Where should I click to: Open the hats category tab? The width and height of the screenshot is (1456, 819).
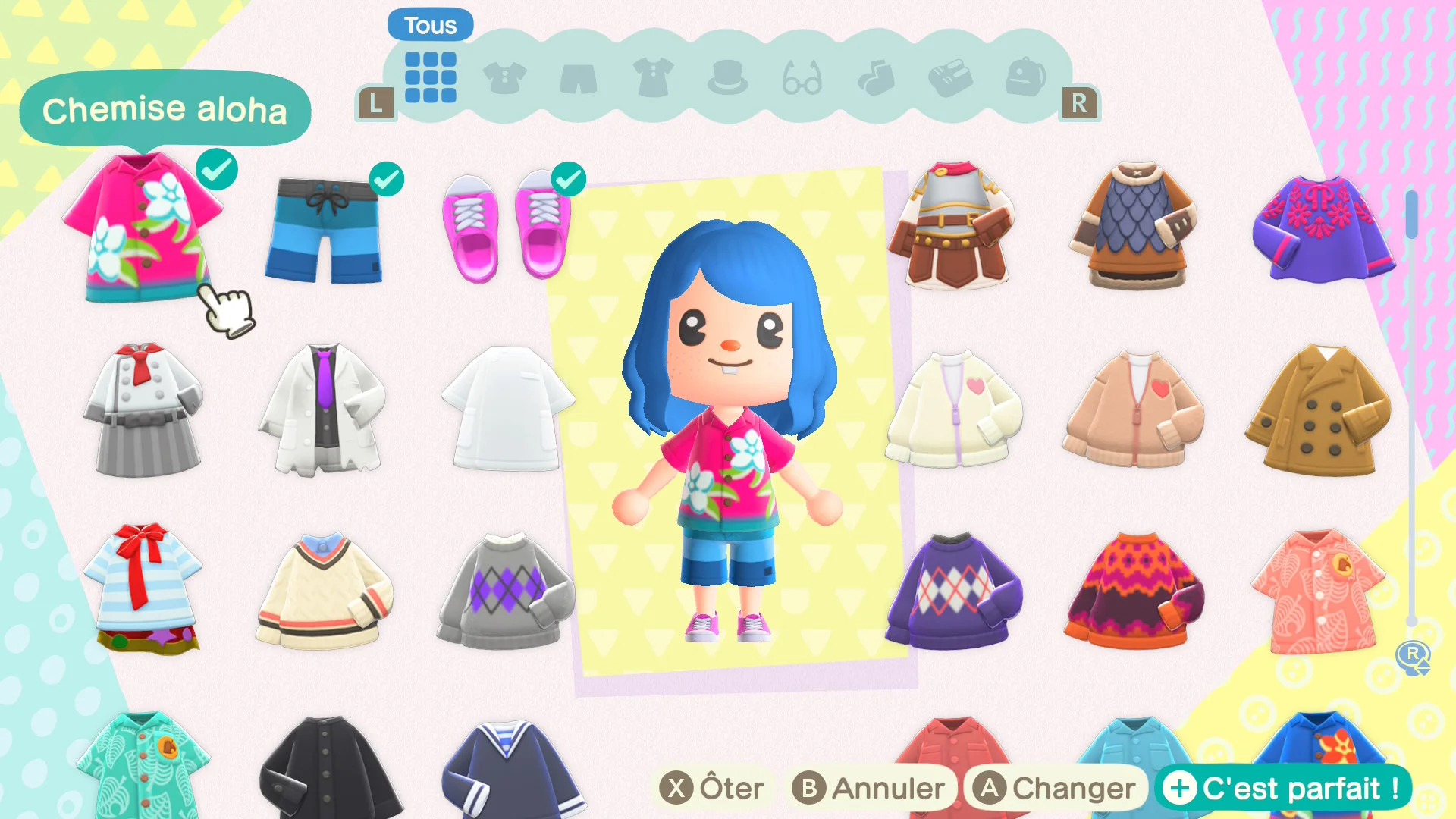tap(727, 77)
